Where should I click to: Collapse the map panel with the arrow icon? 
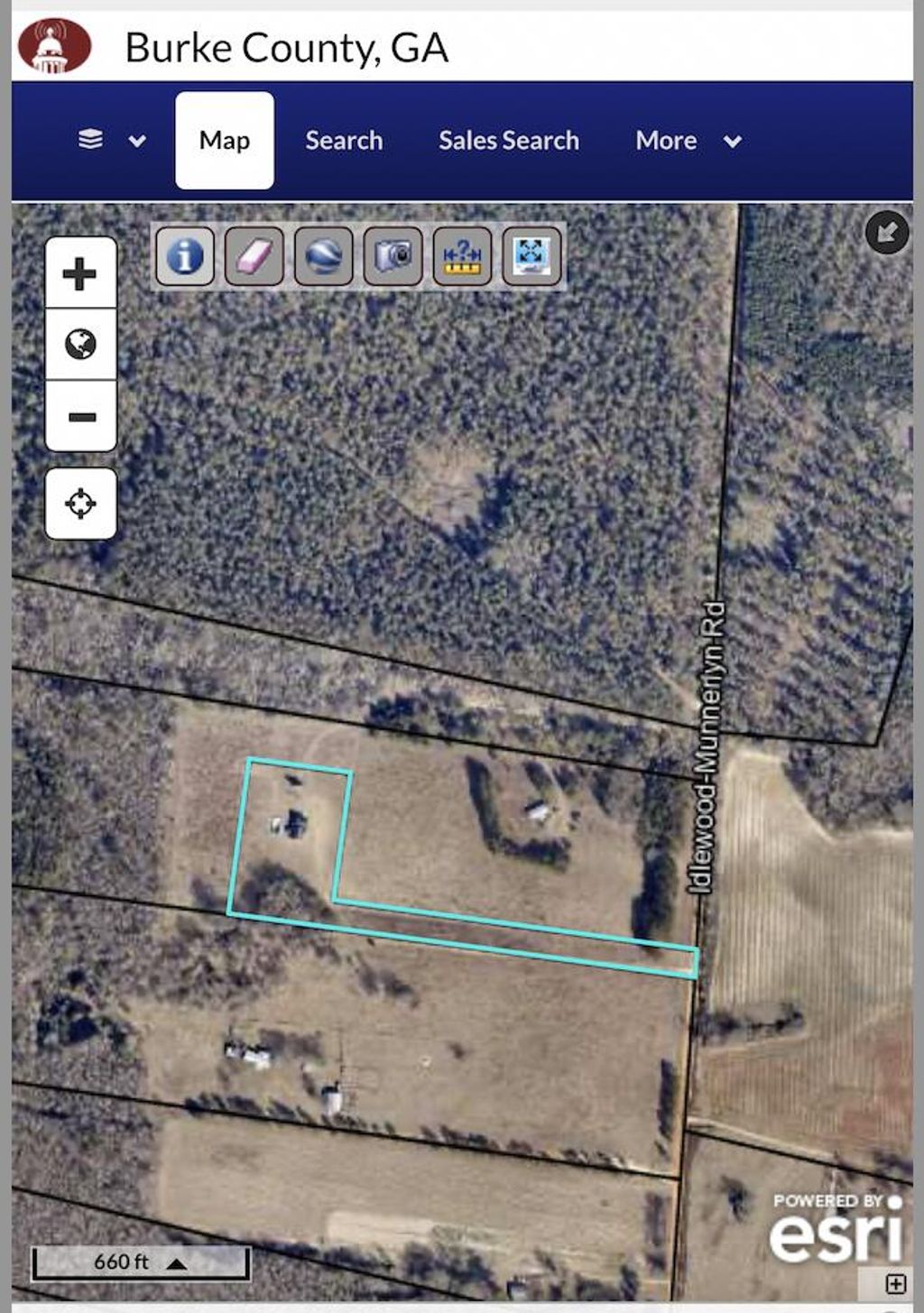887,232
